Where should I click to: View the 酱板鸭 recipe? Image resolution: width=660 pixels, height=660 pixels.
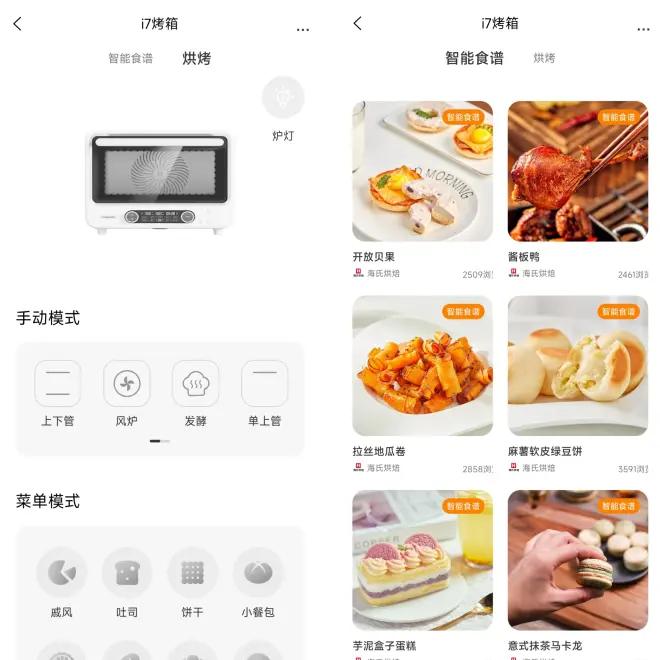click(x=577, y=171)
